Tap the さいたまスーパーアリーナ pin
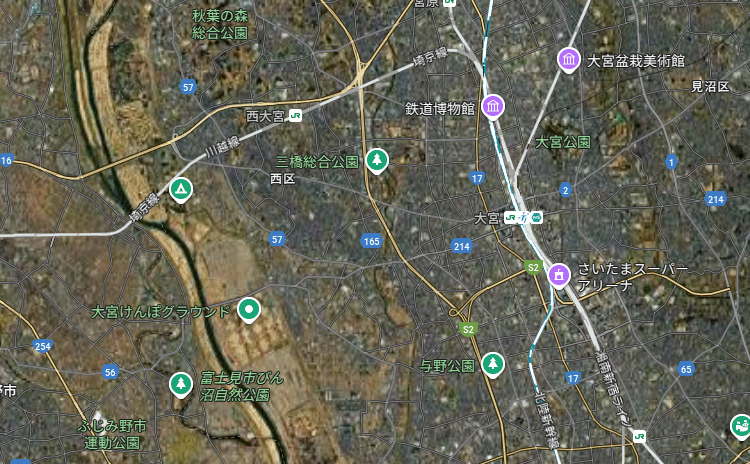This screenshot has width=750, height=464. [559, 272]
